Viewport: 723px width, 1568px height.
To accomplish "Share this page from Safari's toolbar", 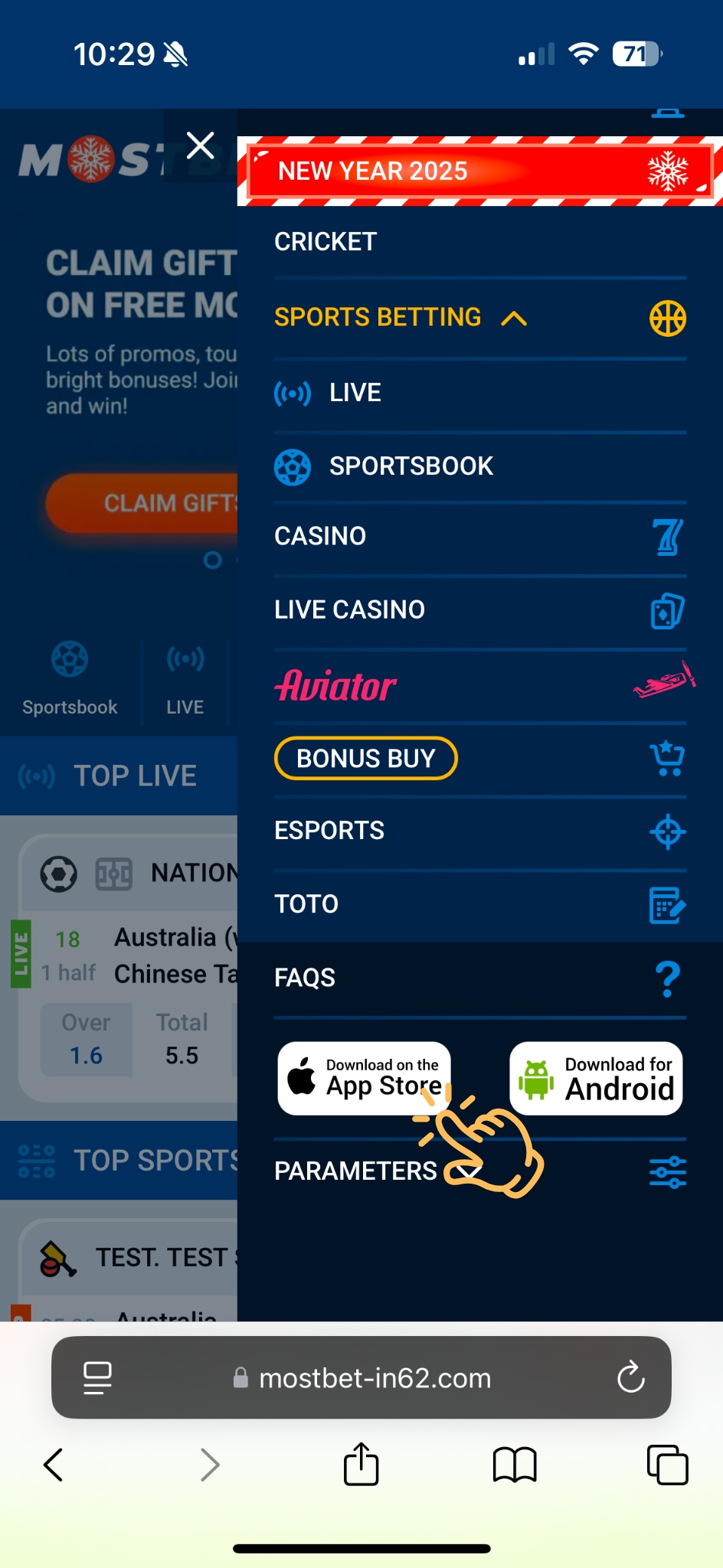I will click(361, 1464).
